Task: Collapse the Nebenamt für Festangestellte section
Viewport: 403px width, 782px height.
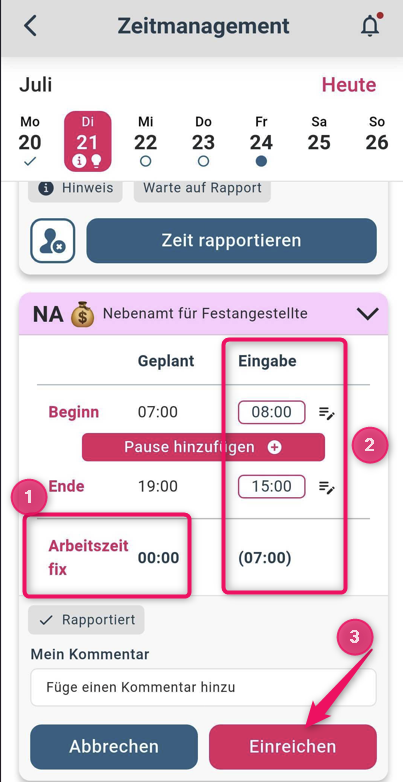Action: tap(368, 314)
